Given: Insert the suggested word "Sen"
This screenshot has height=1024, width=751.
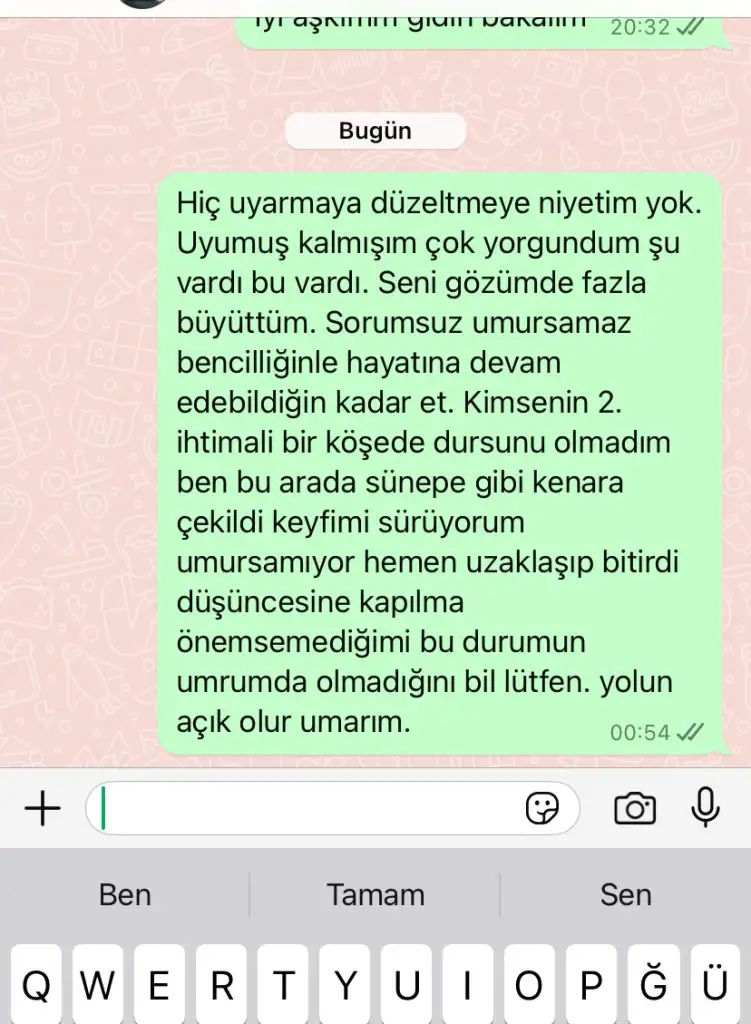Looking at the screenshot, I should coord(625,894).
